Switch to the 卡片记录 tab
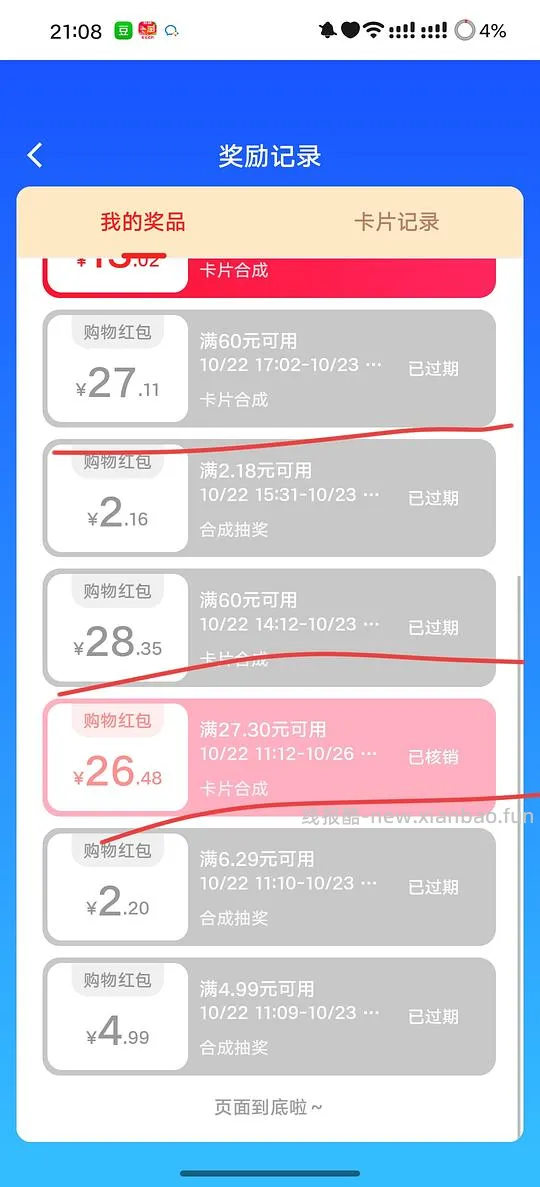Viewport: 540px width, 1187px height. click(x=396, y=222)
